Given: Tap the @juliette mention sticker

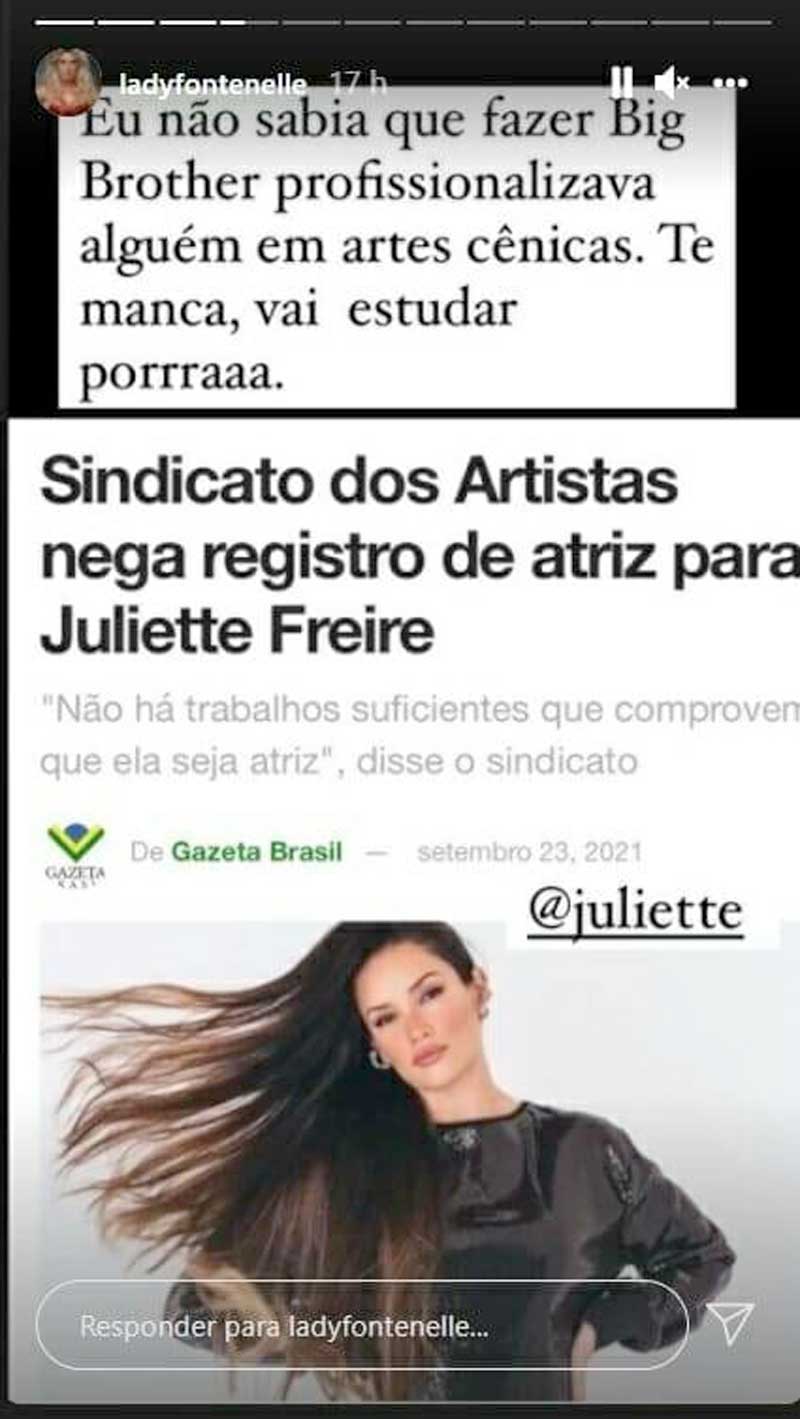Looking at the screenshot, I should (636, 914).
